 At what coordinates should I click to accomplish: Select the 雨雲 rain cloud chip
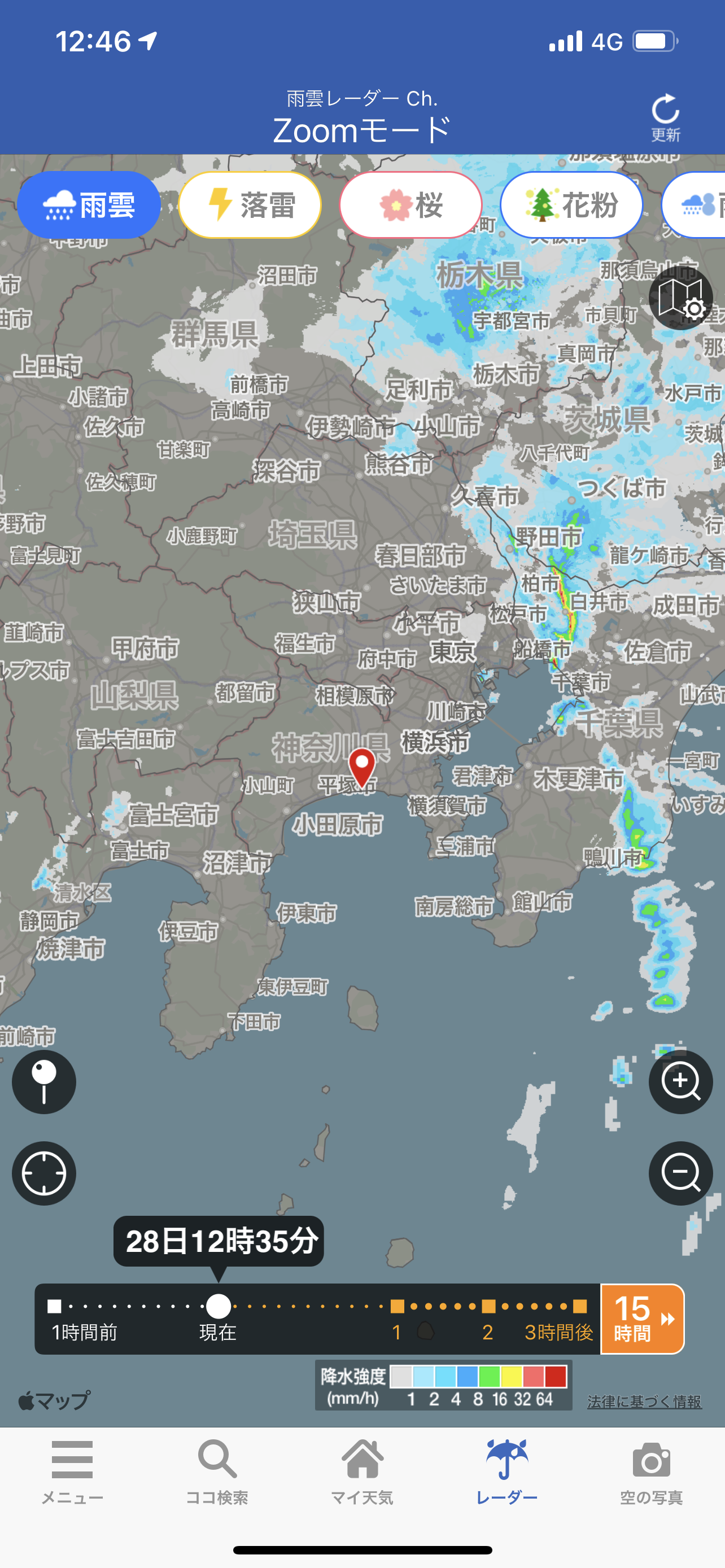(89, 205)
